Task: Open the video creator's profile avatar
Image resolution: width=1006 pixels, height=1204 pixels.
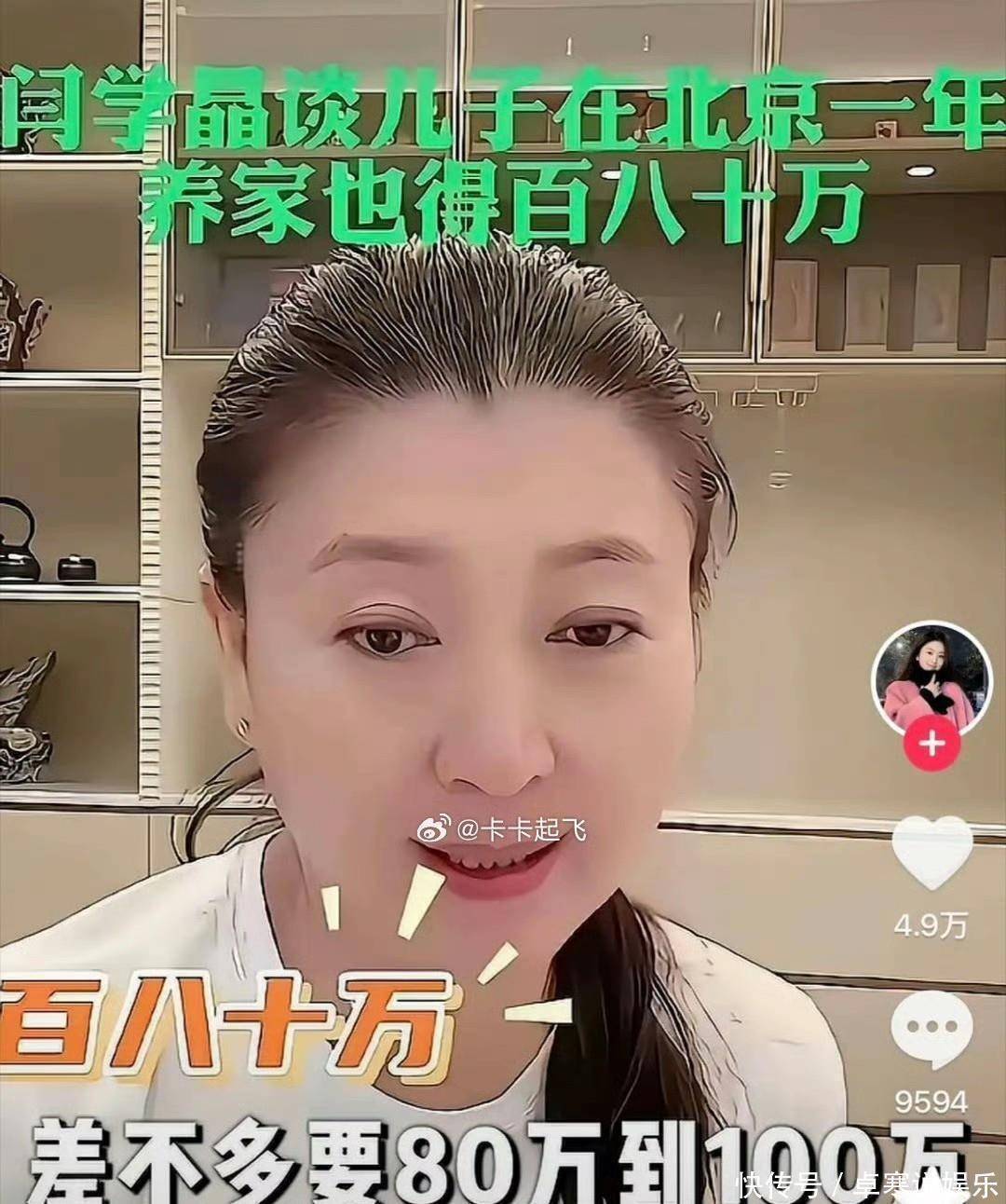Action: (930, 678)
